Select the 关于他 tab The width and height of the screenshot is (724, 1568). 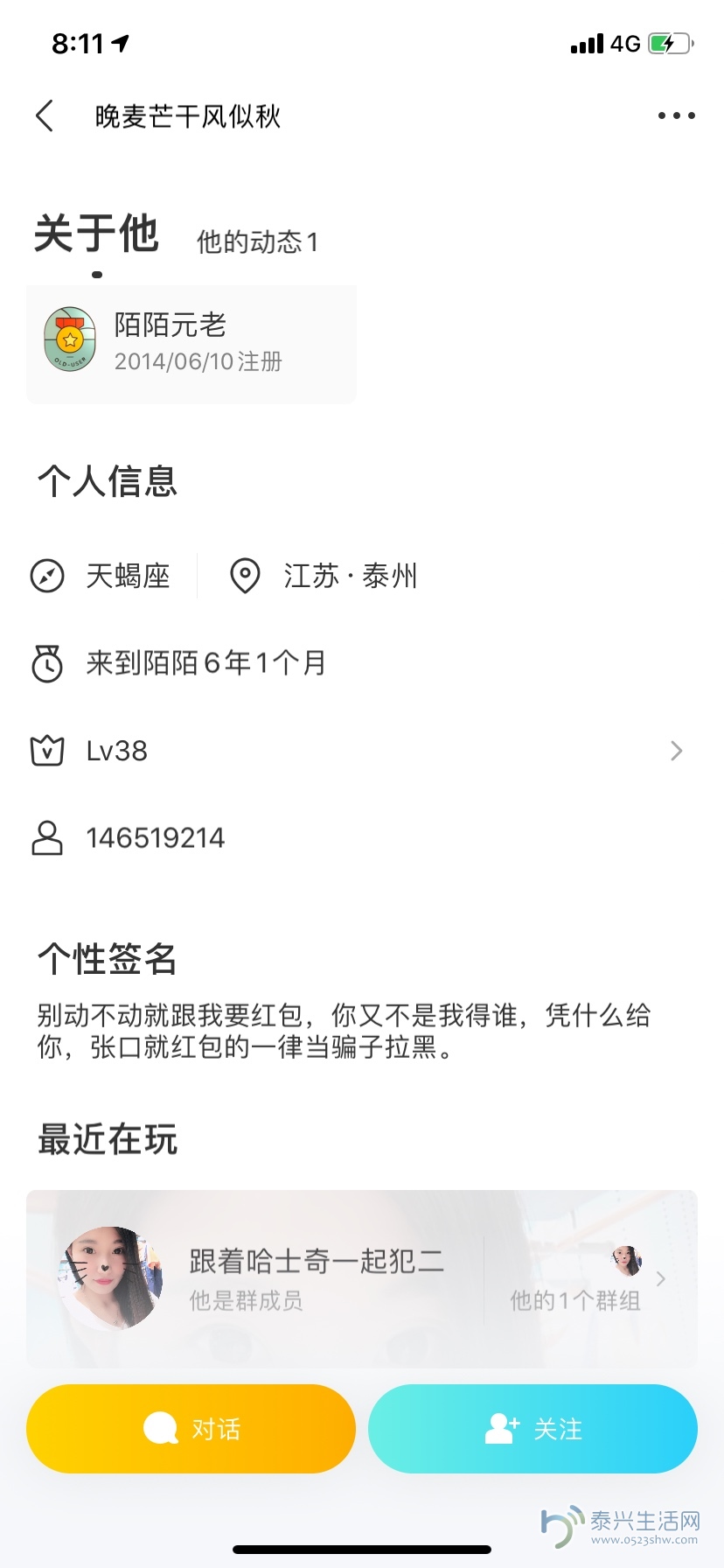(96, 234)
